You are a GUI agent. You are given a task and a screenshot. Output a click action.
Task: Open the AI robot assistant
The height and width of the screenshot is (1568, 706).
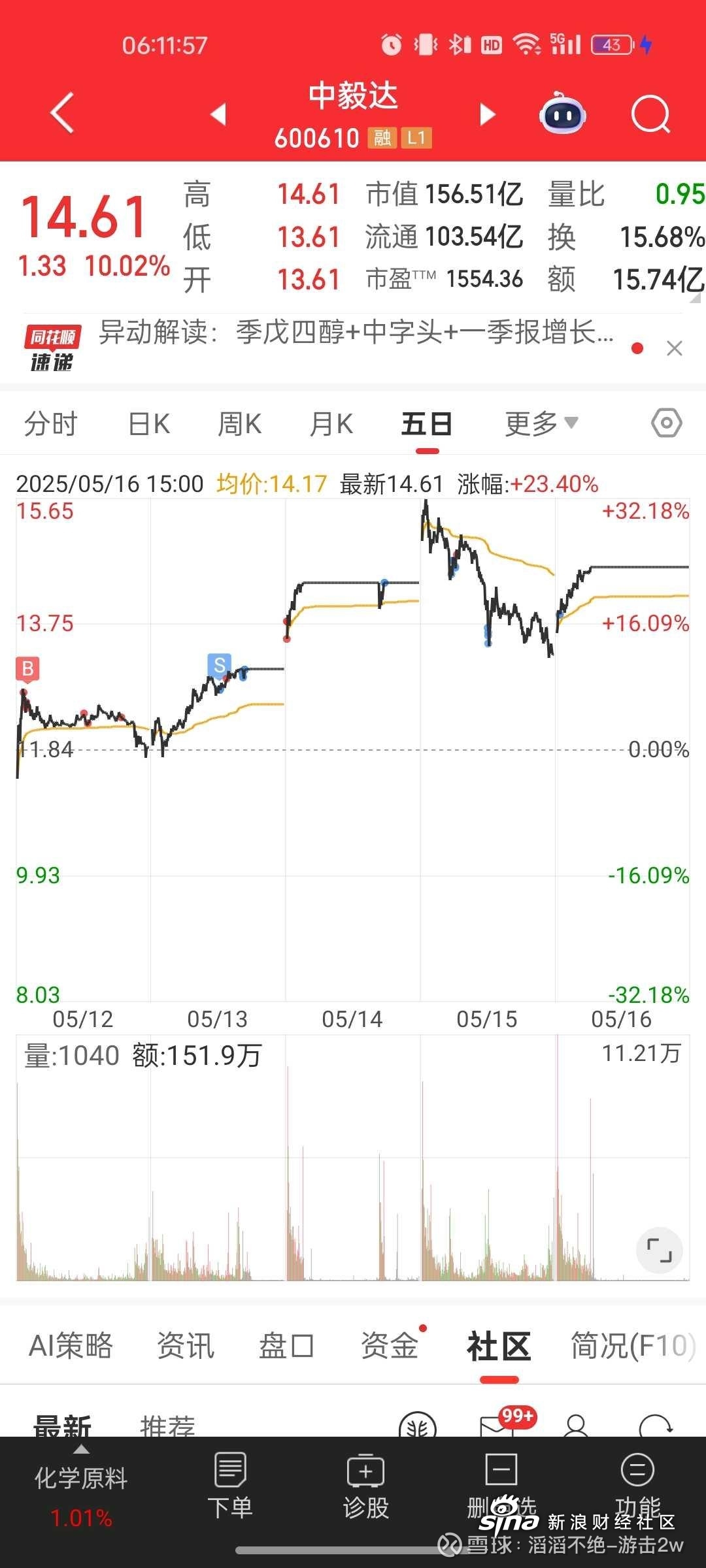pos(562,114)
